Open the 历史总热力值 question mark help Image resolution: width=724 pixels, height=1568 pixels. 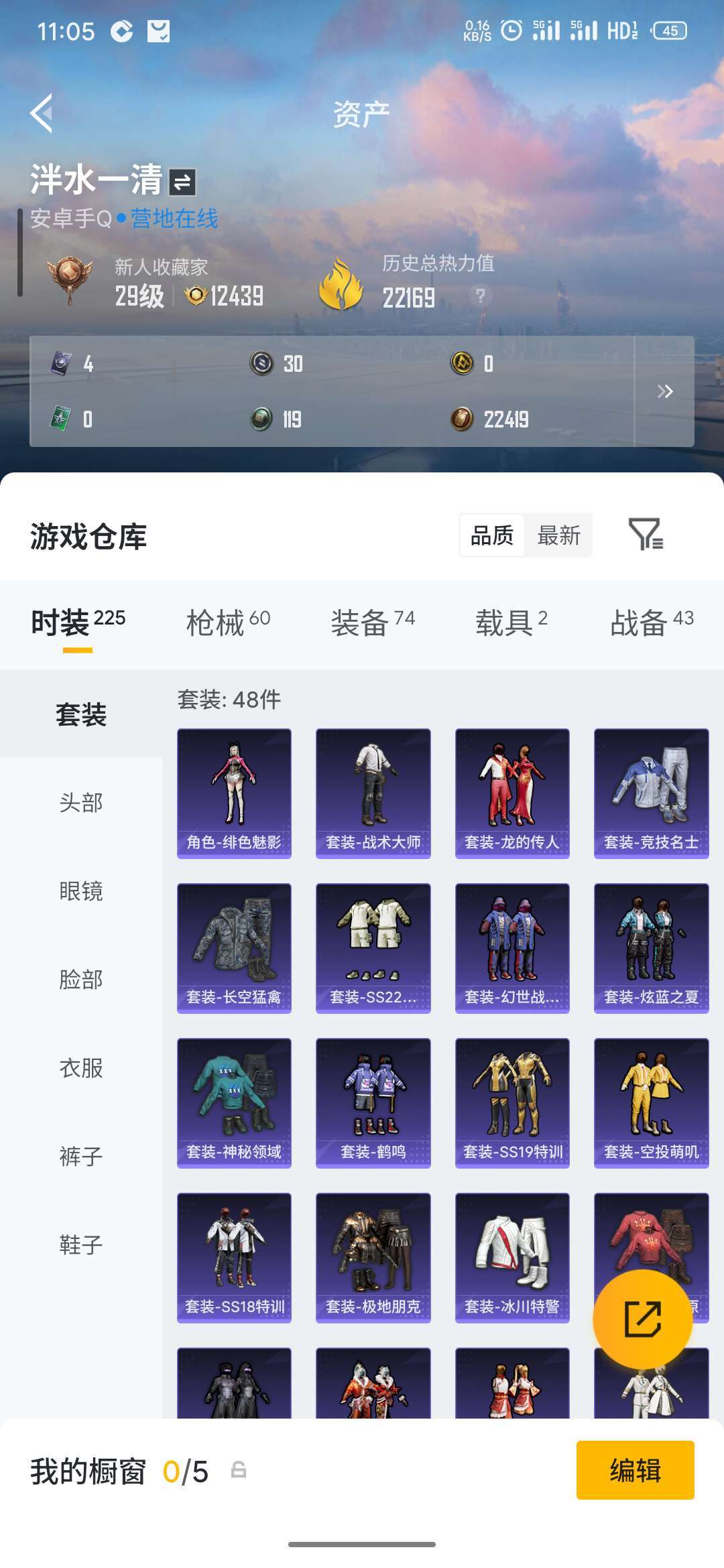[x=480, y=296]
